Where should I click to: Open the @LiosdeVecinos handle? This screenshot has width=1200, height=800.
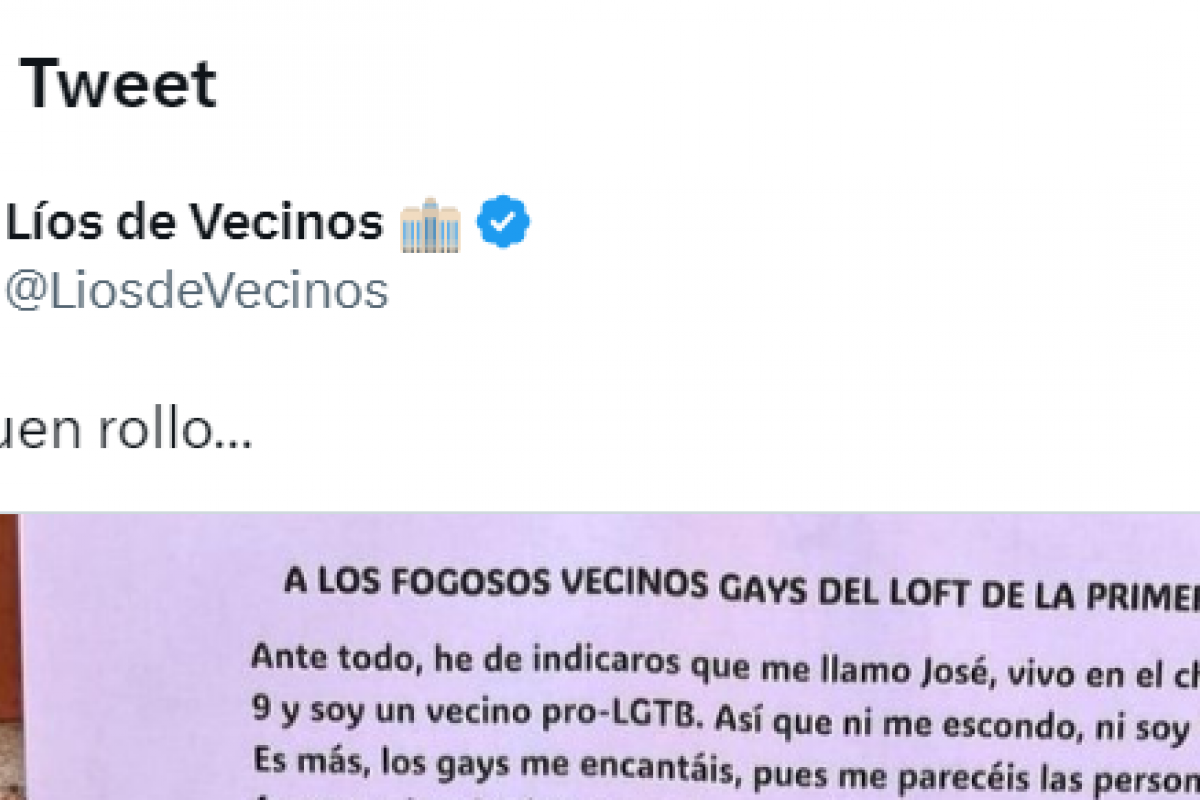[196, 291]
